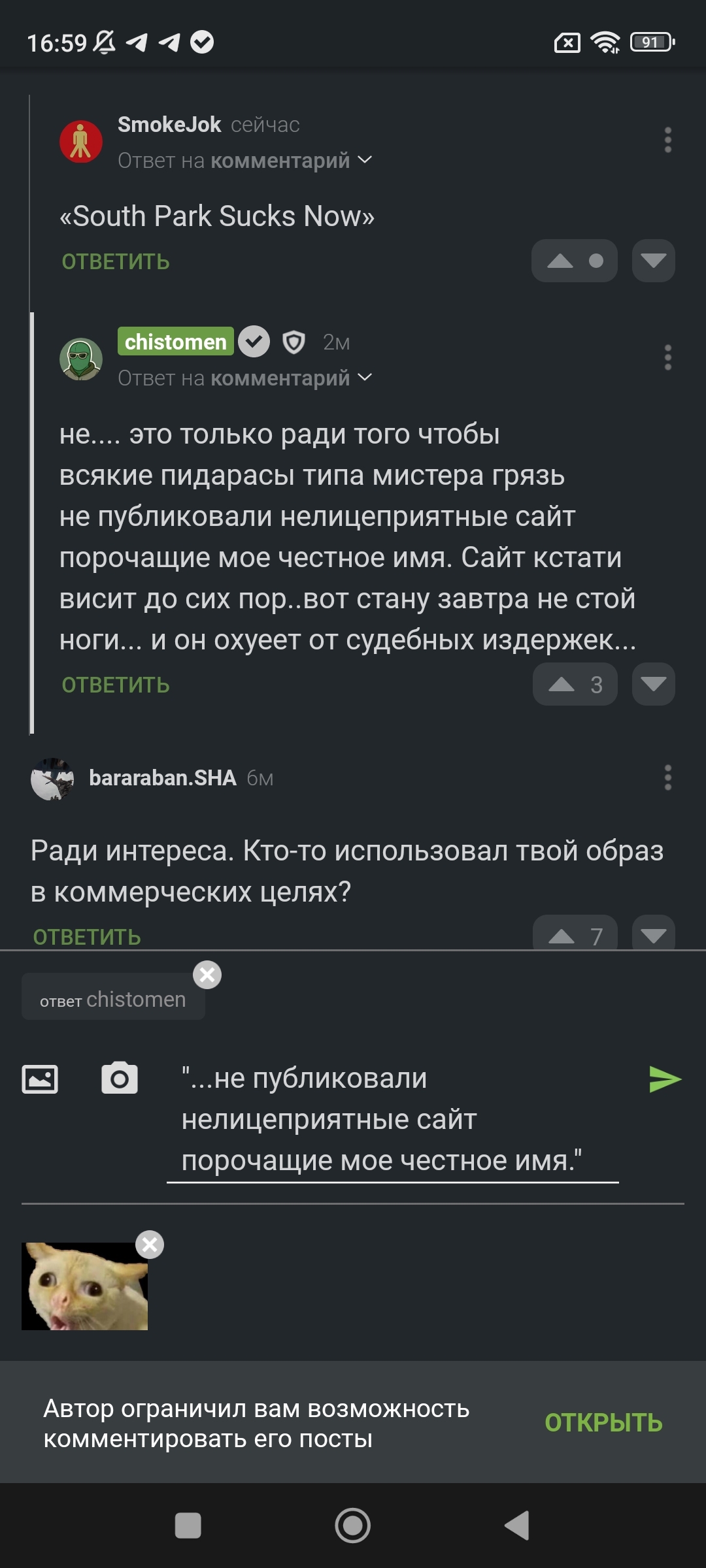Downvote chistomen's comment

pyautogui.click(x=653, y=684)
